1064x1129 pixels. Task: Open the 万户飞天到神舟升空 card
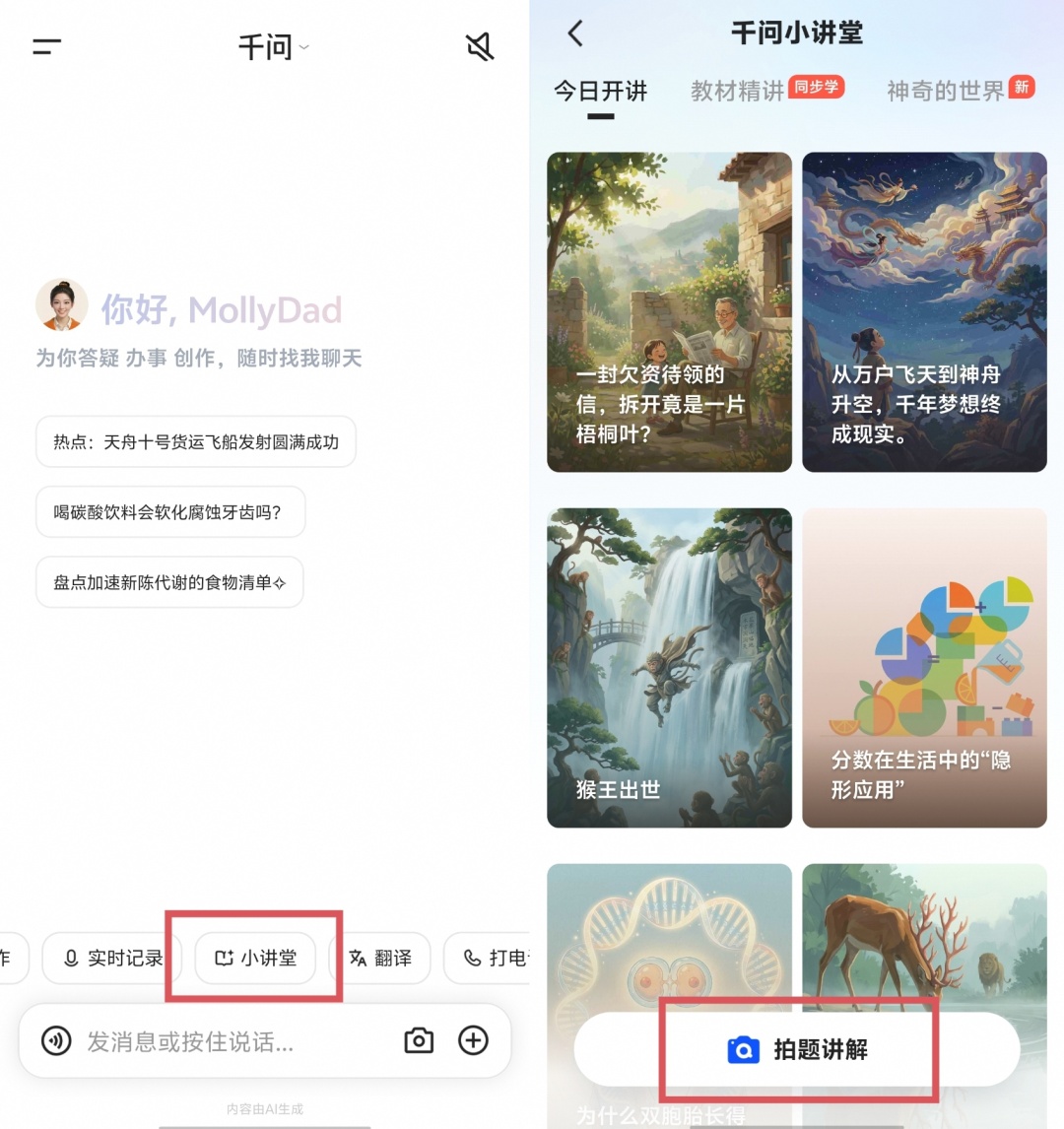[924, 311]
